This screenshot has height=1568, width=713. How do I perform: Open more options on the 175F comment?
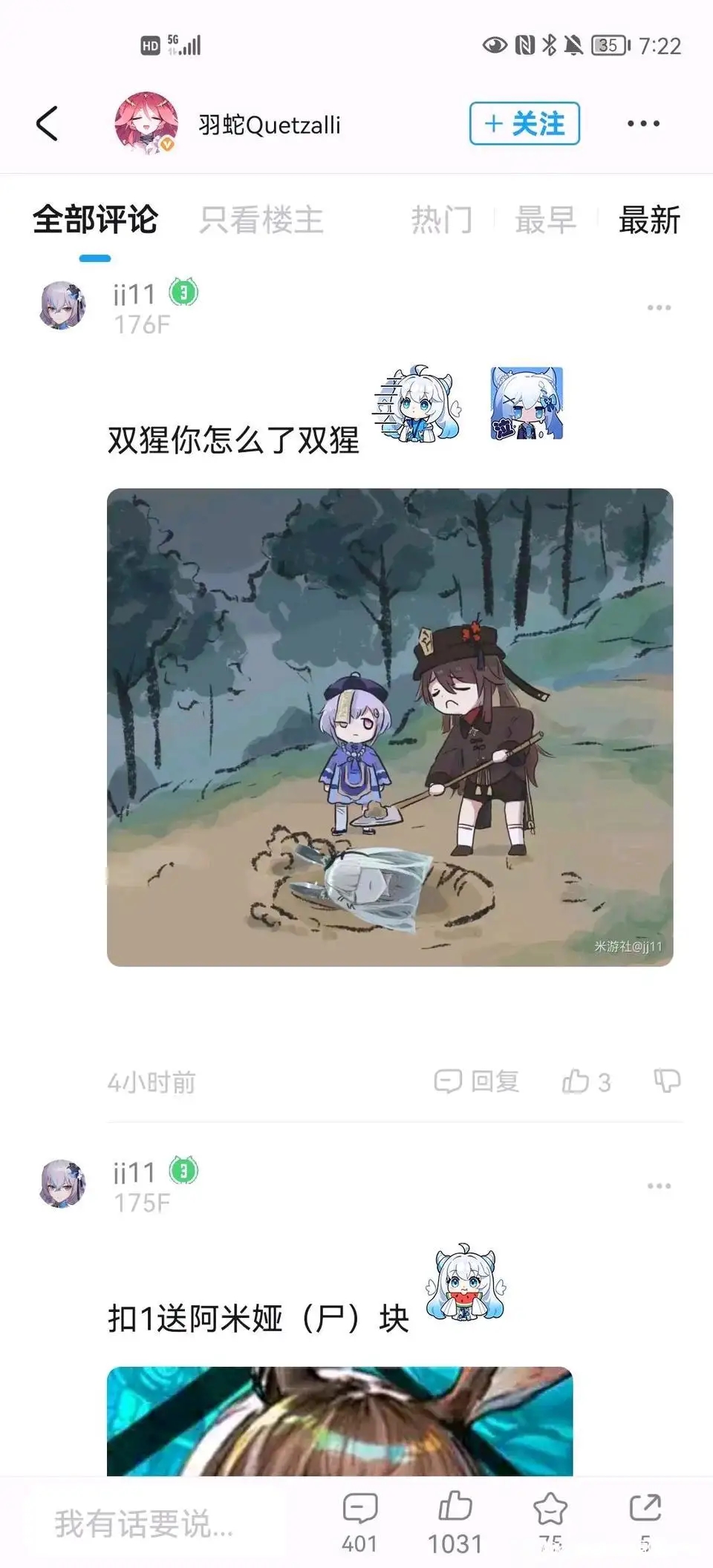pyautogui.click(x=659, y=1186)
